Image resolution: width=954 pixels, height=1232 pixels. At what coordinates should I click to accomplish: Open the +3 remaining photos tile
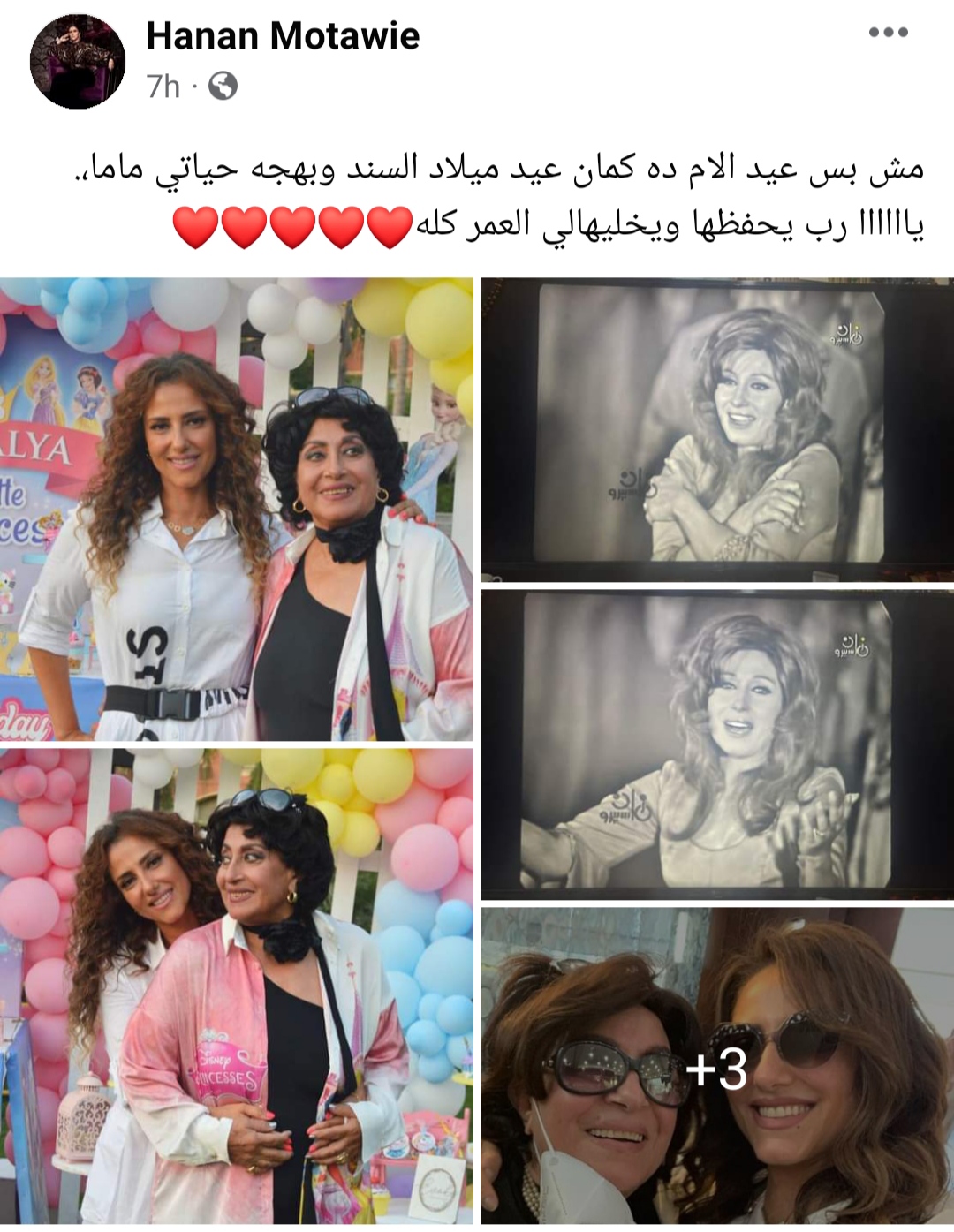coord(716,1066)
